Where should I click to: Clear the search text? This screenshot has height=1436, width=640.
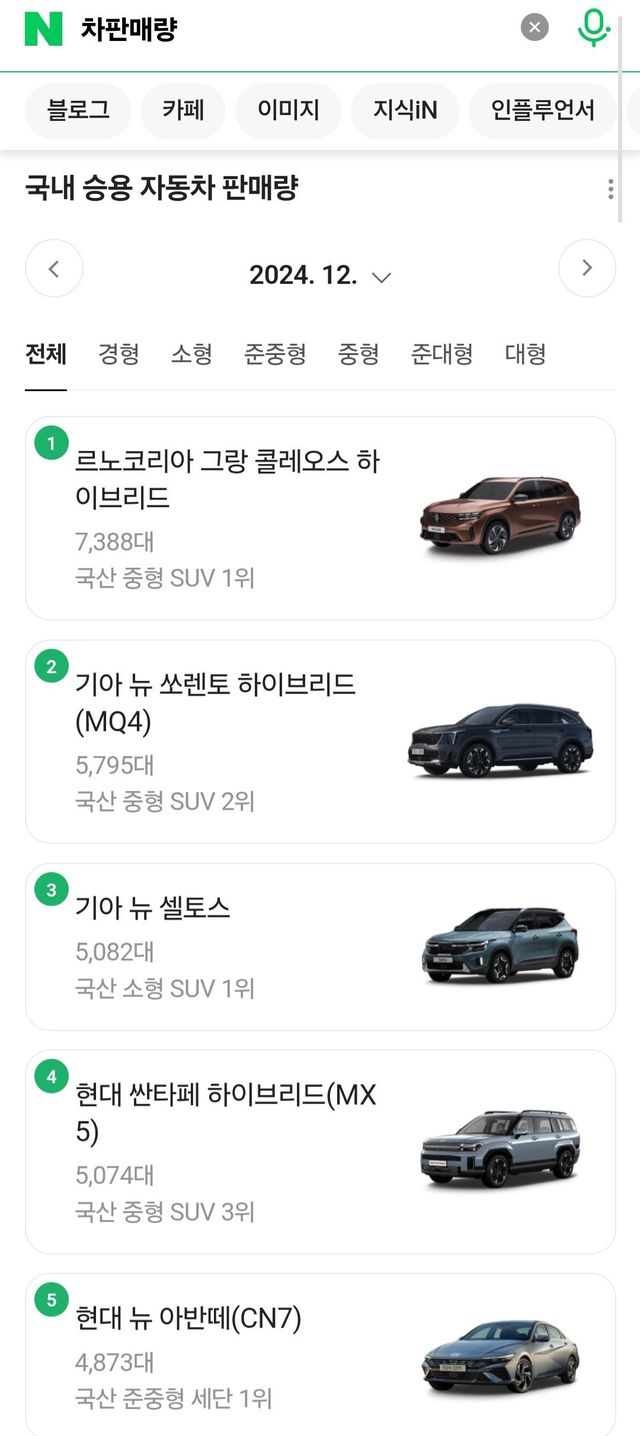click(535, 28)
